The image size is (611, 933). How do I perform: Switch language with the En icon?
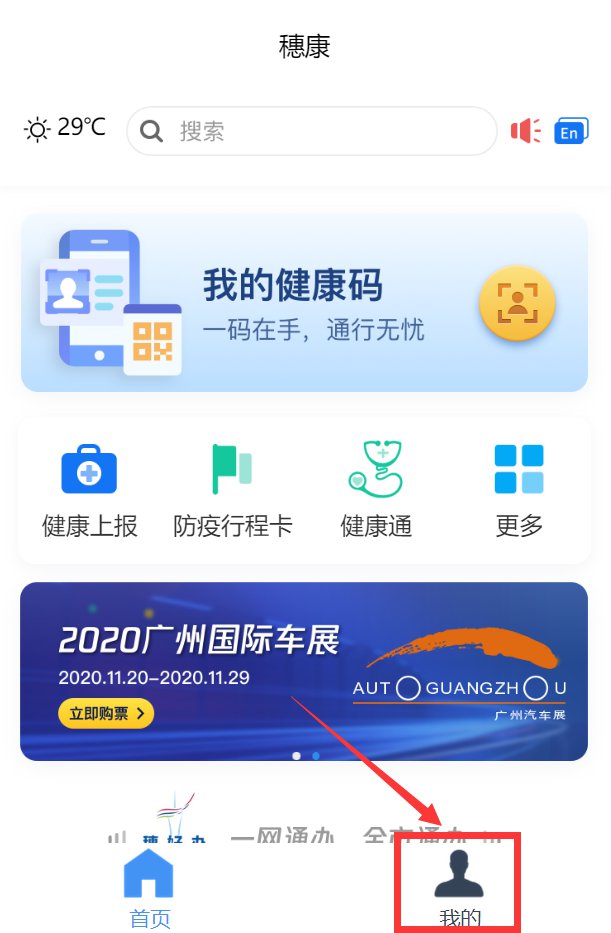pos(570,131)
